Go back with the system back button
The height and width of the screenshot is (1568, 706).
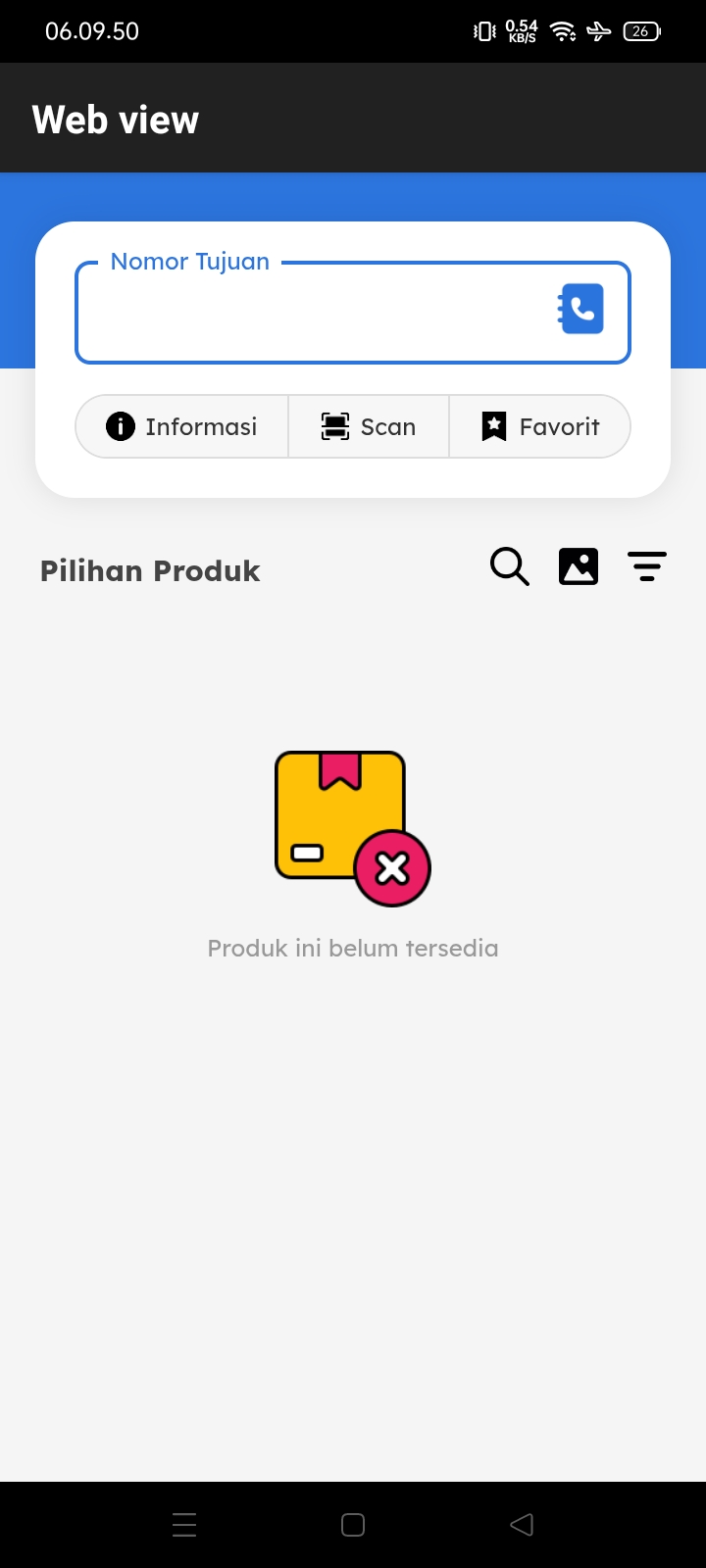pos(522,1524)
